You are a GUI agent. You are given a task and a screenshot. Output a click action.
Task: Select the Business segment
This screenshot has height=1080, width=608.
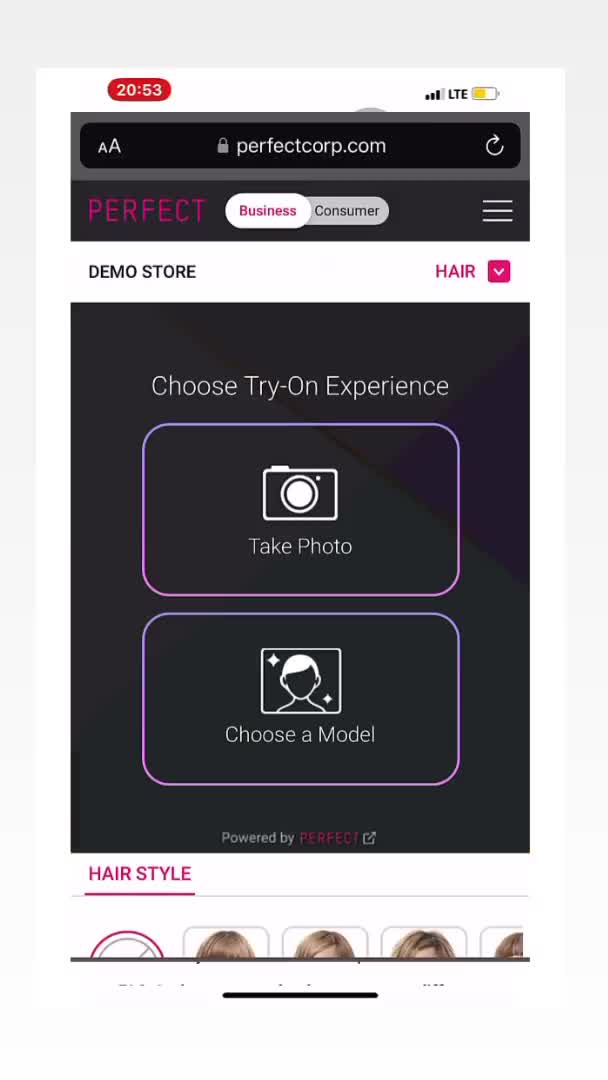[x=267, y=211]
